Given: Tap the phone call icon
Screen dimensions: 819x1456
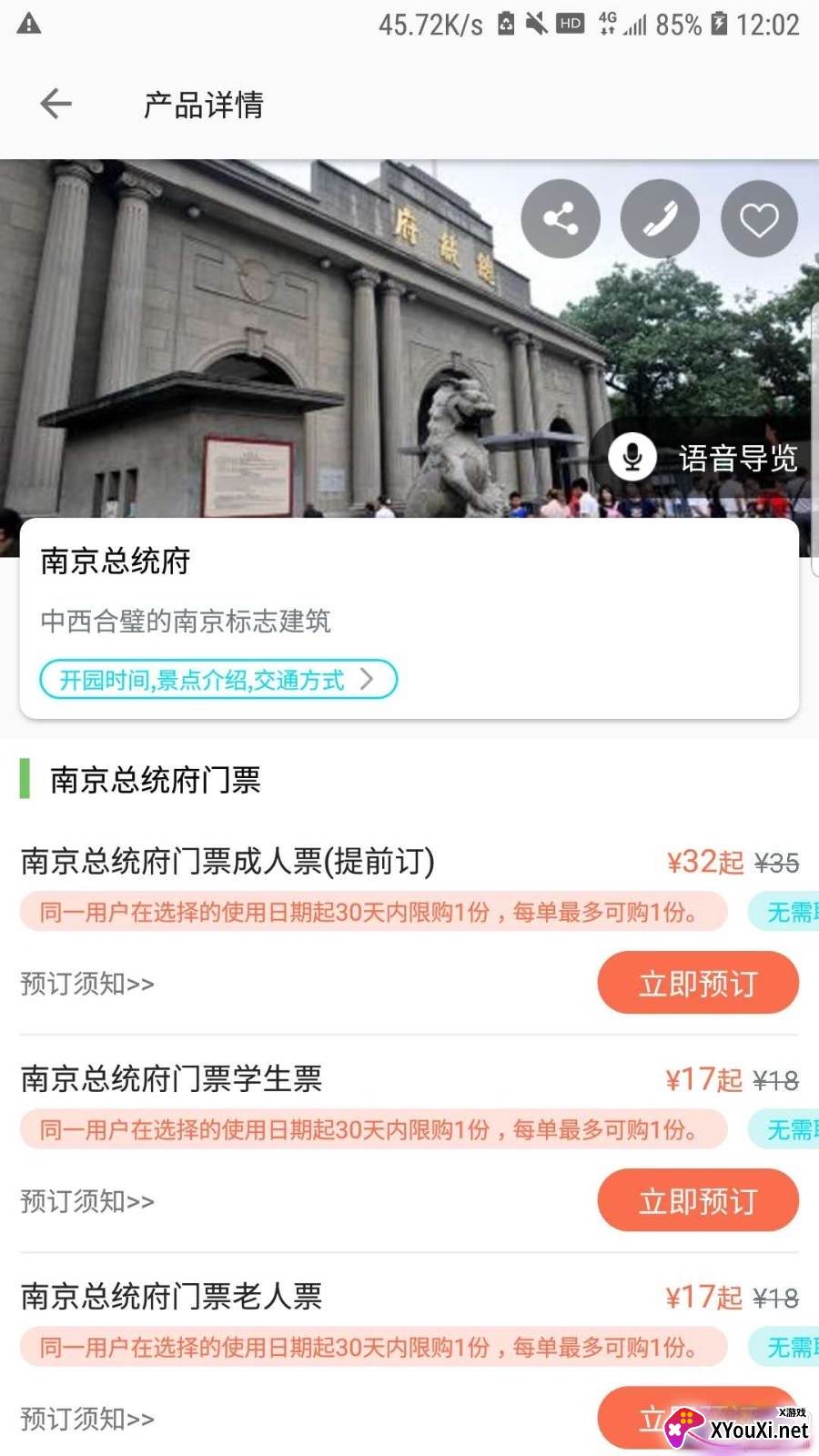Looking at the screenshot, I should point(660,218).
